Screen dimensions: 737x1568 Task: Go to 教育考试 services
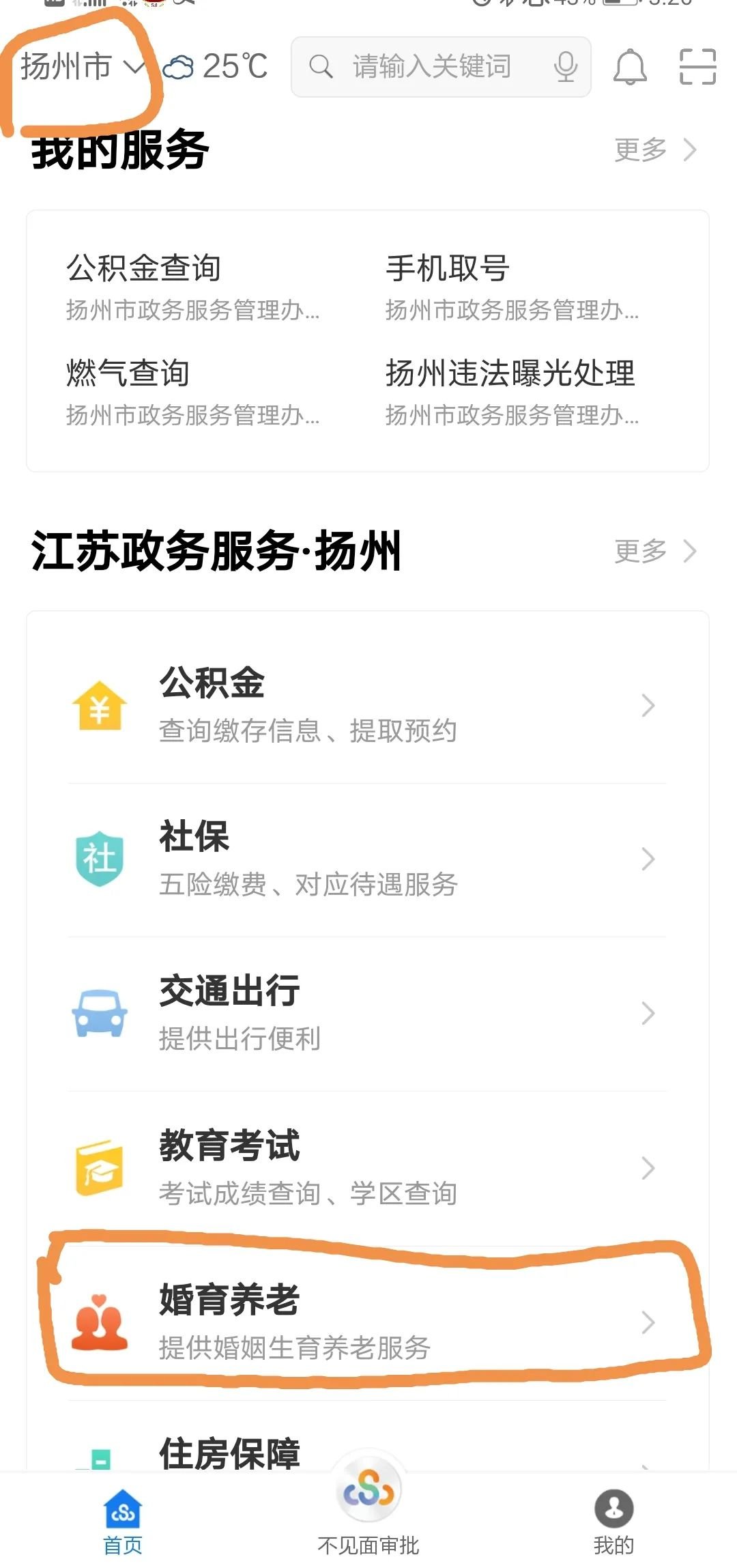point(367,1168)
